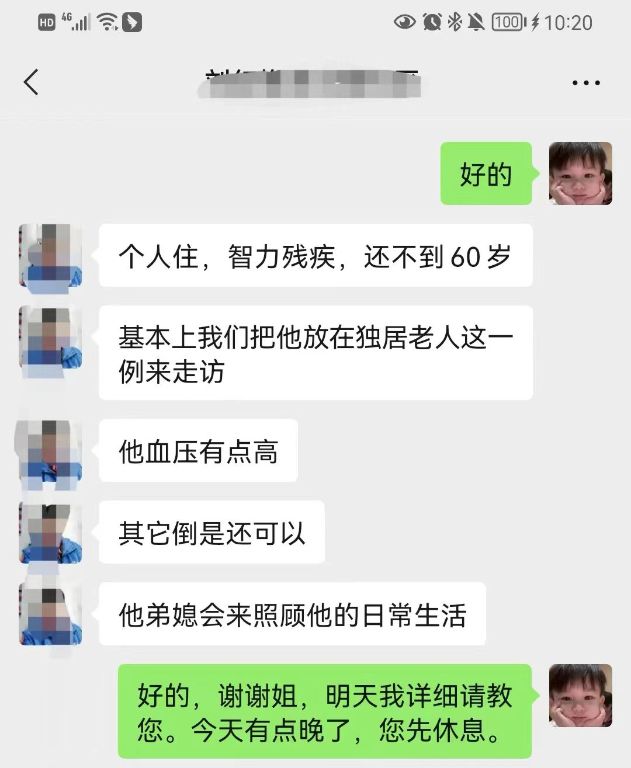The image size is (631, 768).
Task: Tap own avatar next to 谢谢姐 message
Action: coord(580,696)
